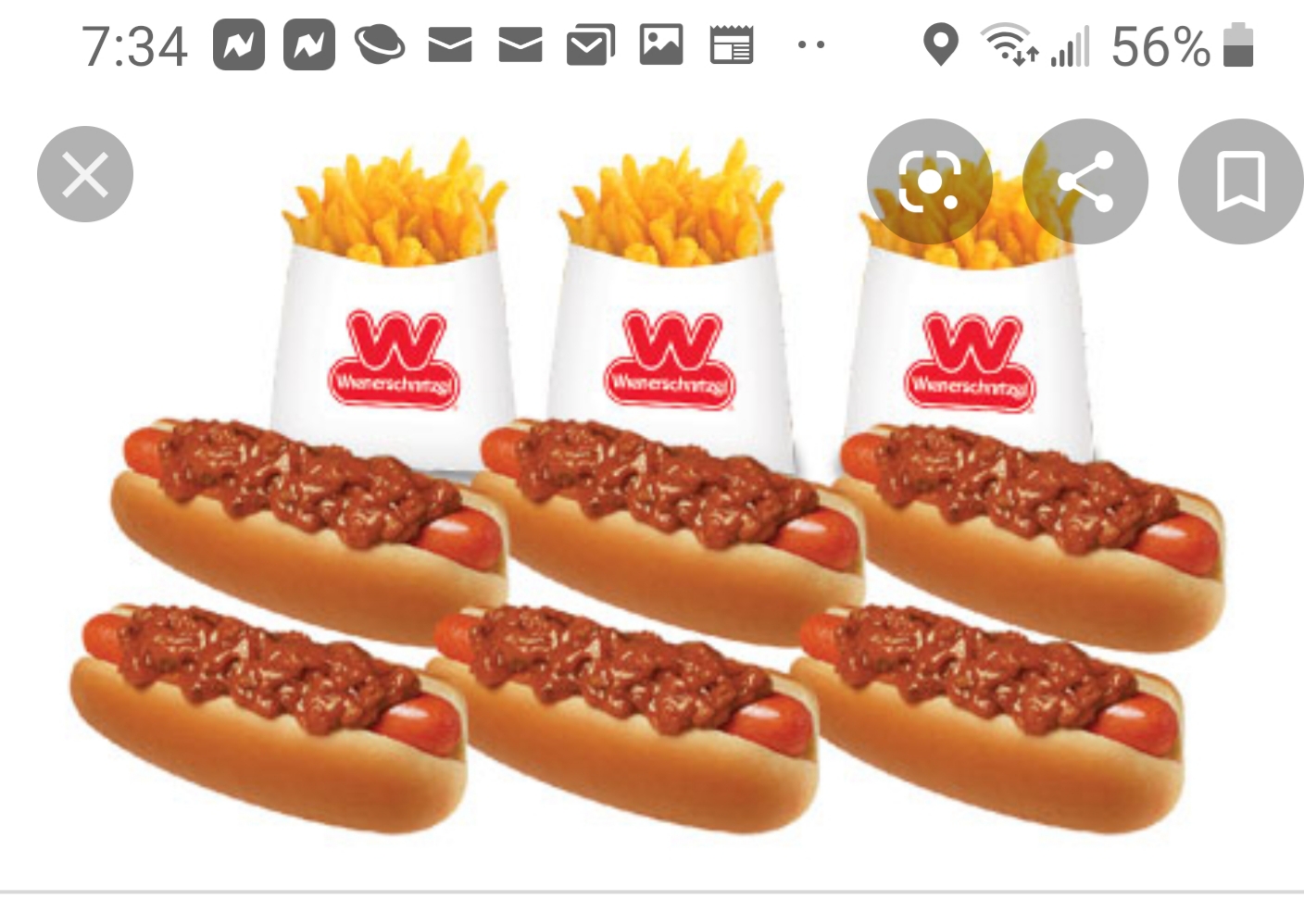The image size is (1304, 924).
Task: Close the image viewer
Action: coord(85,174)
